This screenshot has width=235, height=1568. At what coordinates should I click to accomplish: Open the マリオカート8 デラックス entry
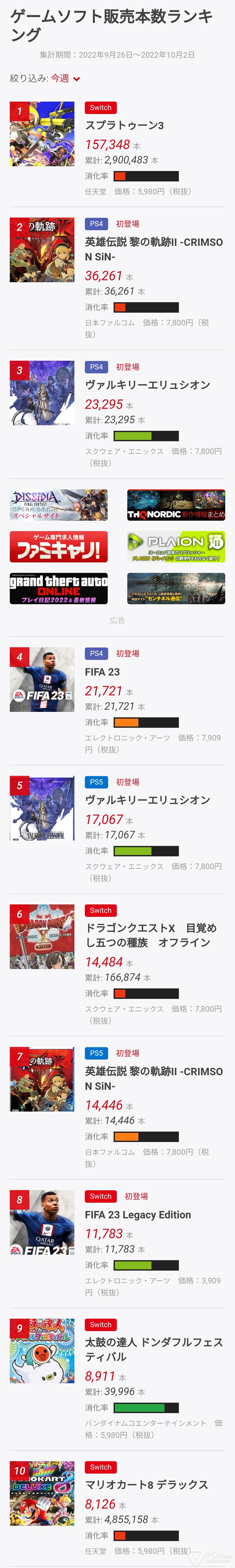[x=146, y=1485]
